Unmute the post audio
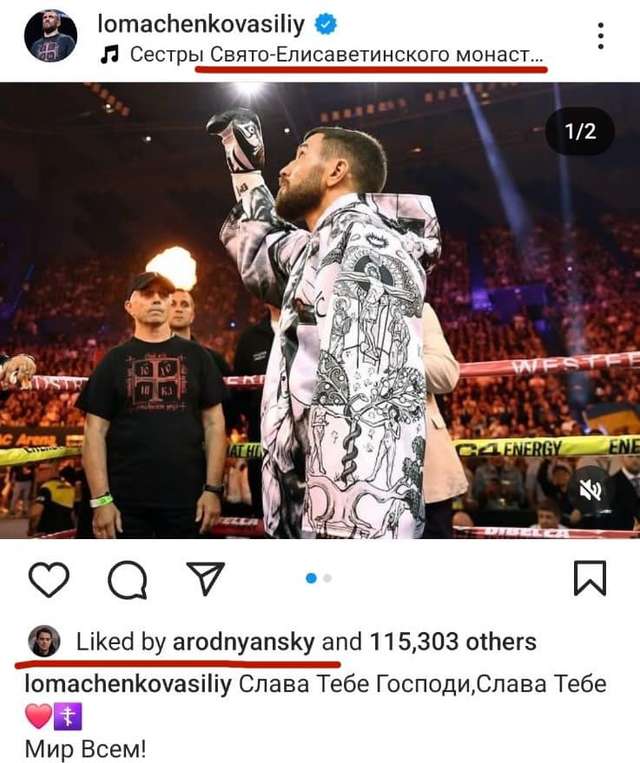Screen dimensions: 640x763 tap(589, 489)
